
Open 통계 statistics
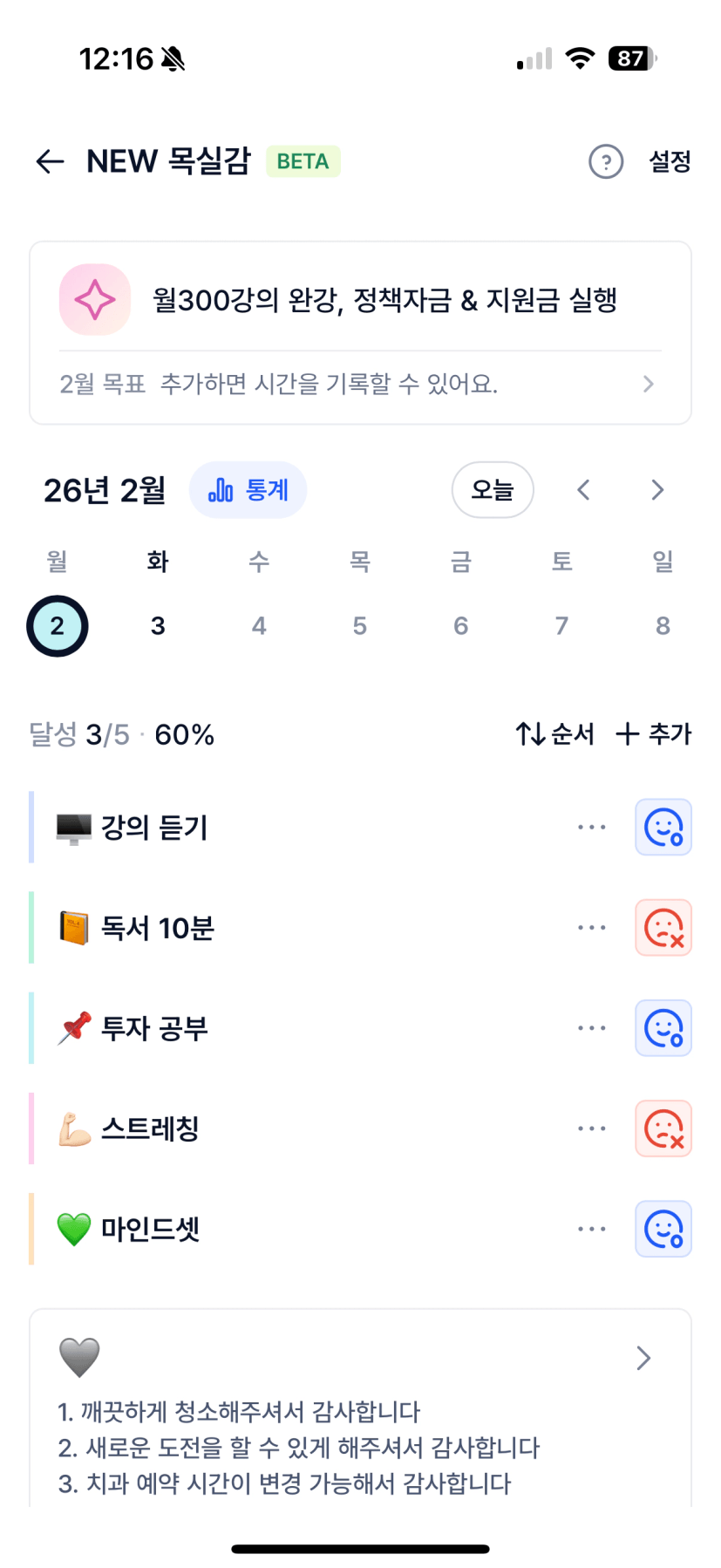click(248, 490)
